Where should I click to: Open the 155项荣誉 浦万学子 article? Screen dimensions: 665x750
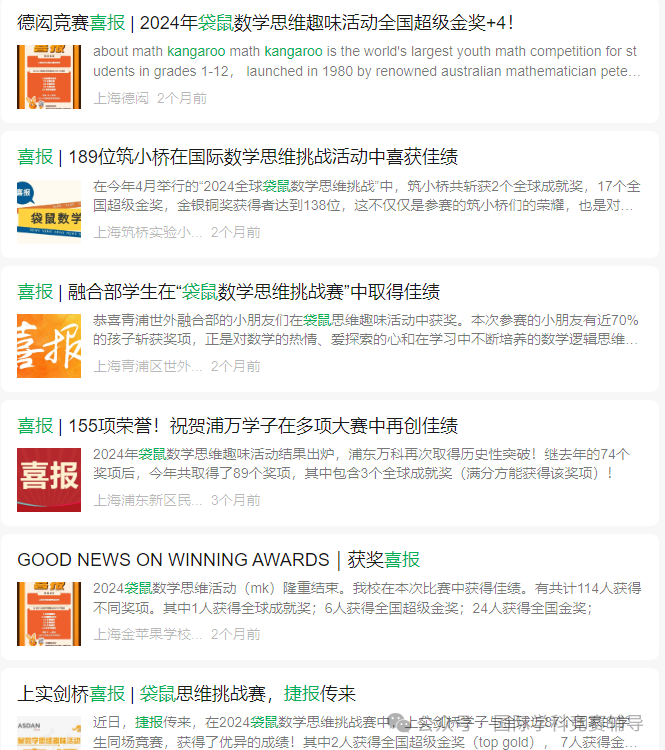coord(237,425)
